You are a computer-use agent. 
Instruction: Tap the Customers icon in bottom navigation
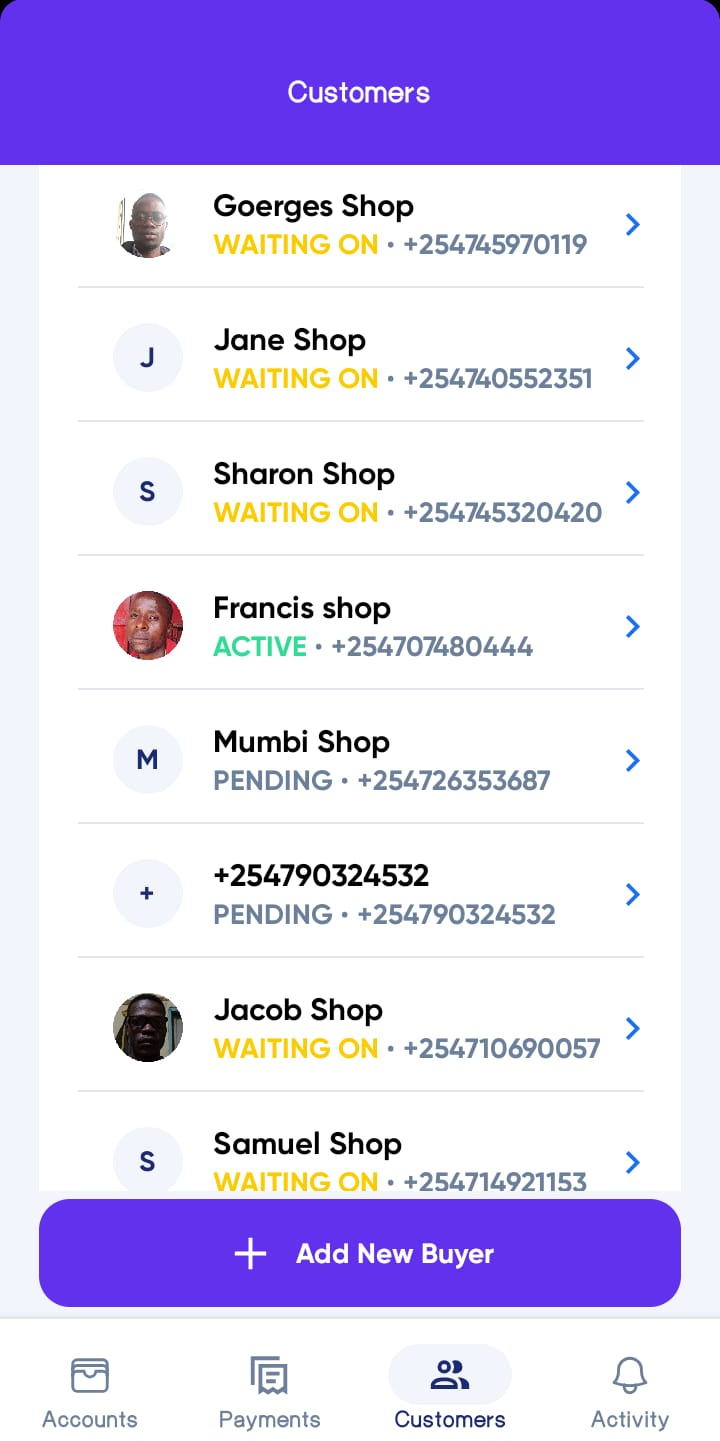tap(450, 1374)
